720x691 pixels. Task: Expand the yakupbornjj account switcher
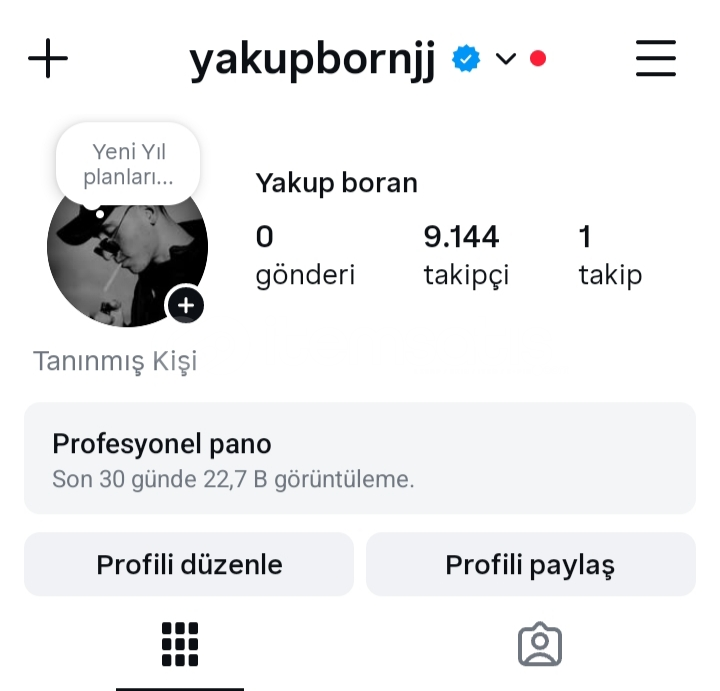506,59
